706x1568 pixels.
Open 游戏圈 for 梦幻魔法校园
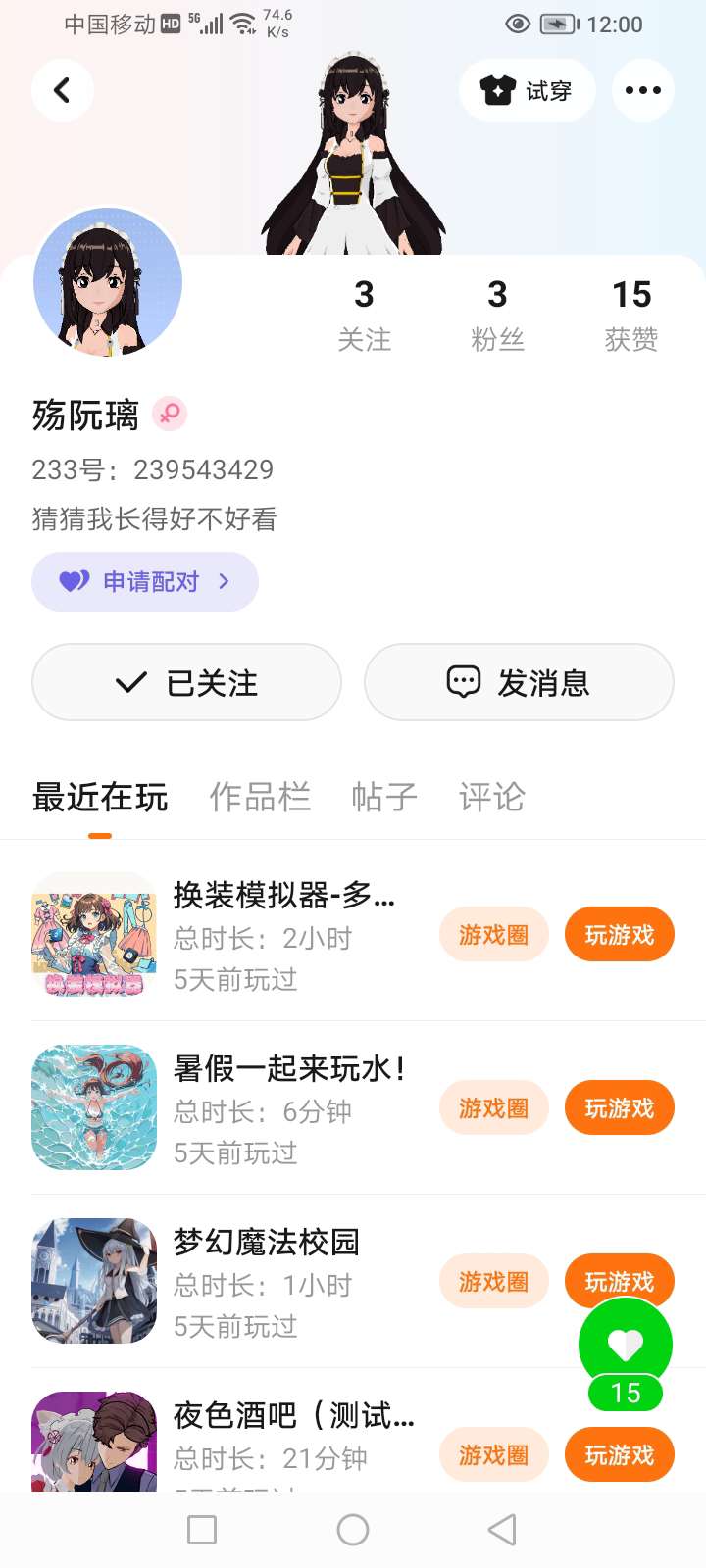click(493, 1282)
